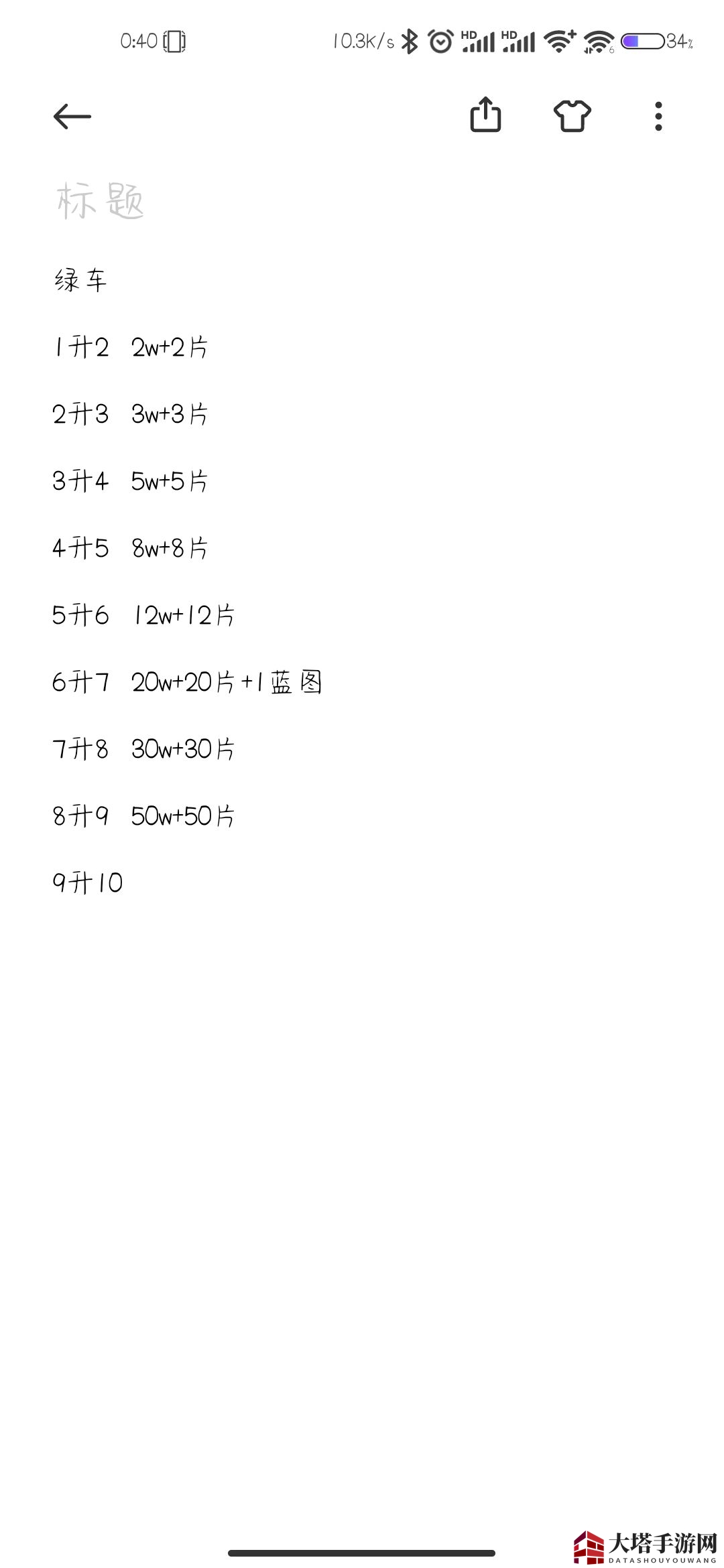Tap the incomplete 9升10 entry line
This screenshot has height=1568, width=724.
[x=87, y=883]
